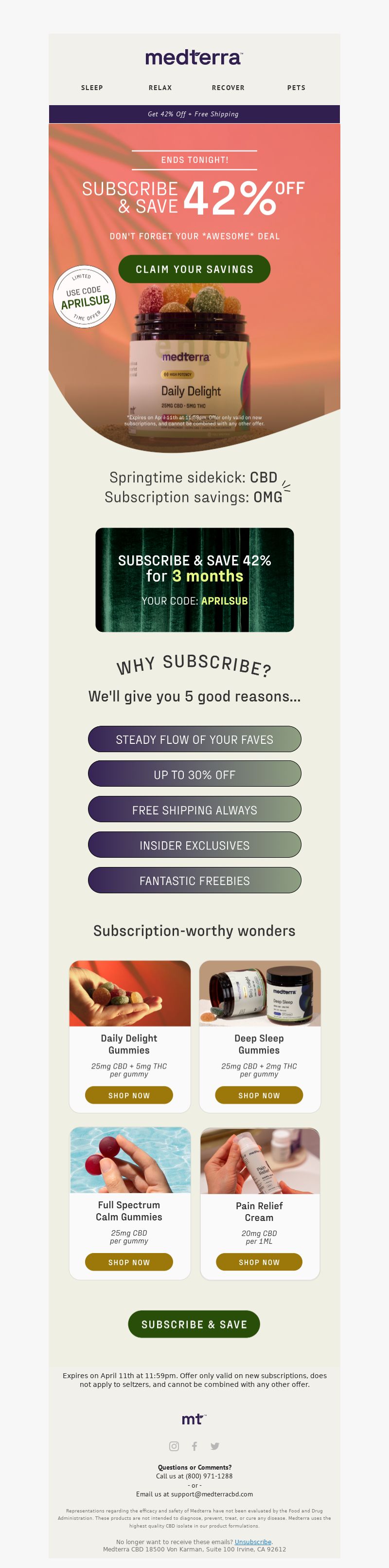Image resolution: width=389 pixels, height=1568 pixels.
Task: Tap the green Subscribe & Save button
Action: [194, 1324]
